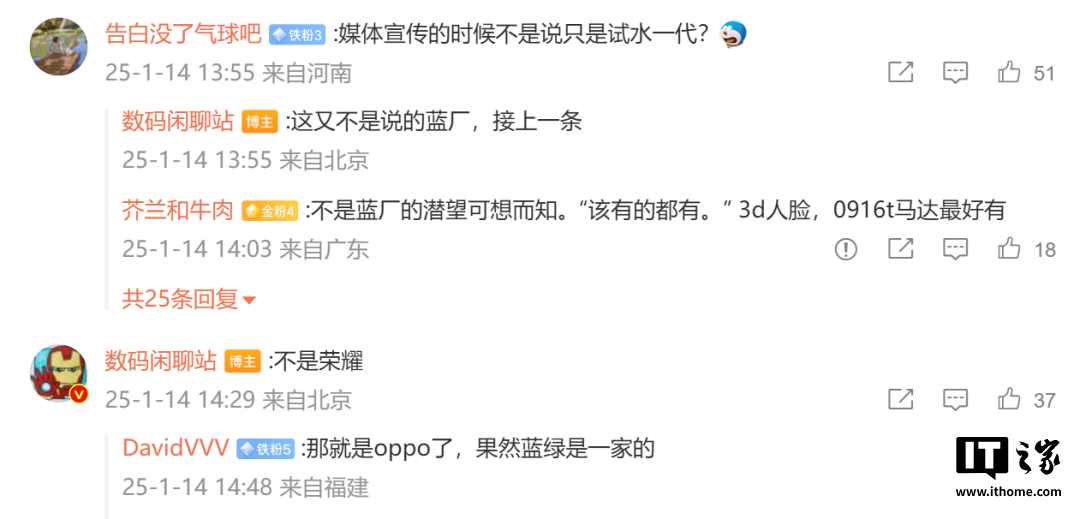Share 告白没了气球吧's comment
The image size is (1080, 519).
click(x=901, y=72)
